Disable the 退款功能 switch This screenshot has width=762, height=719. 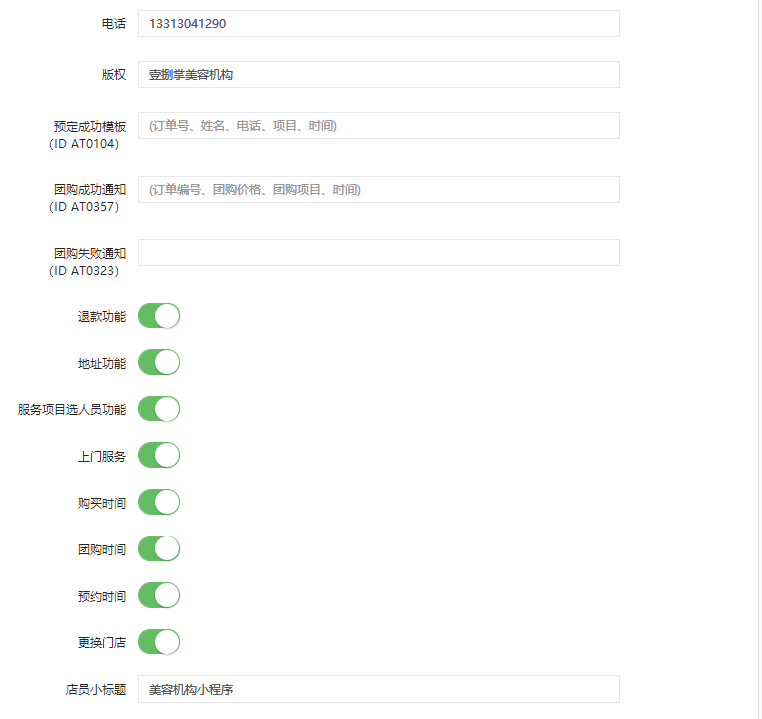(x=159, y=316)
